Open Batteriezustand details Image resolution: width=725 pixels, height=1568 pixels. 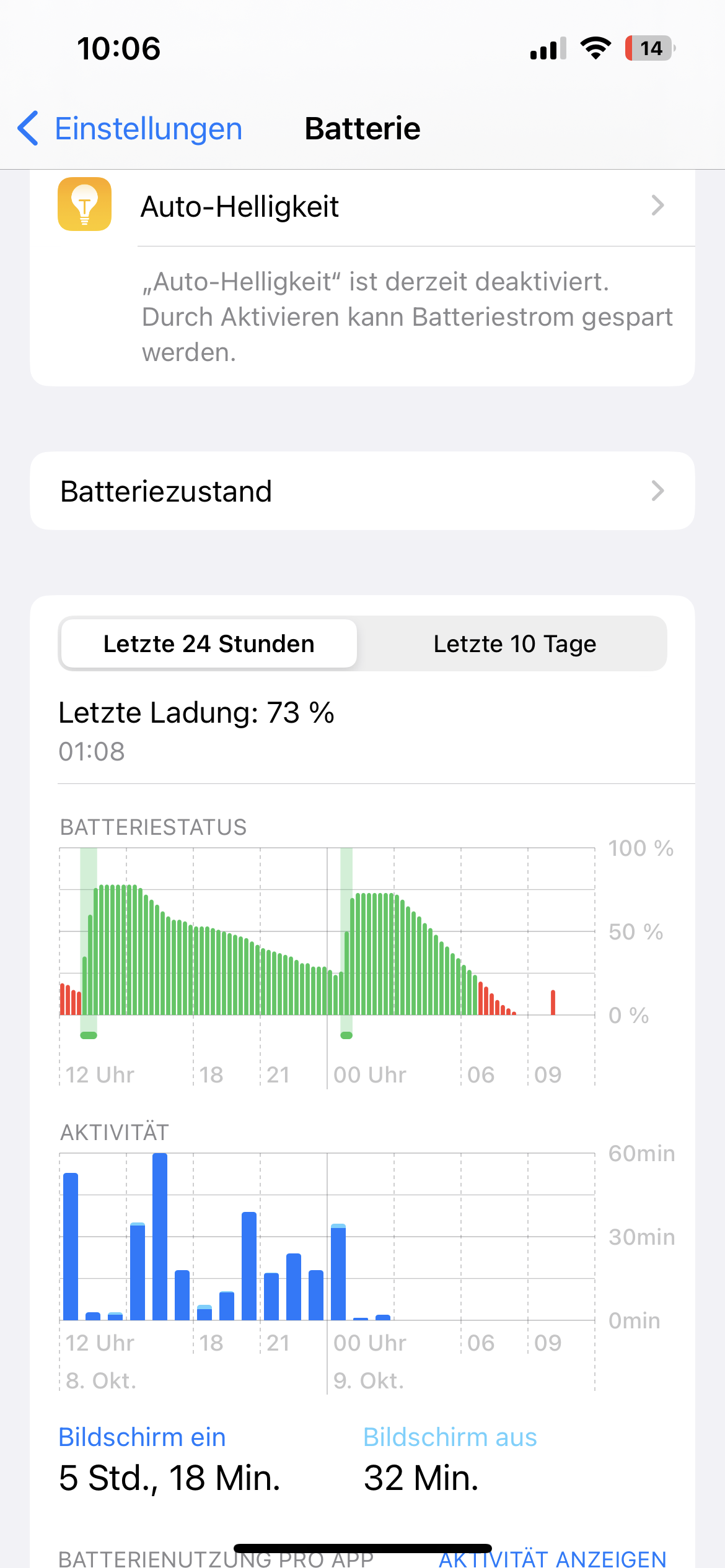click(x=362, y=491)
